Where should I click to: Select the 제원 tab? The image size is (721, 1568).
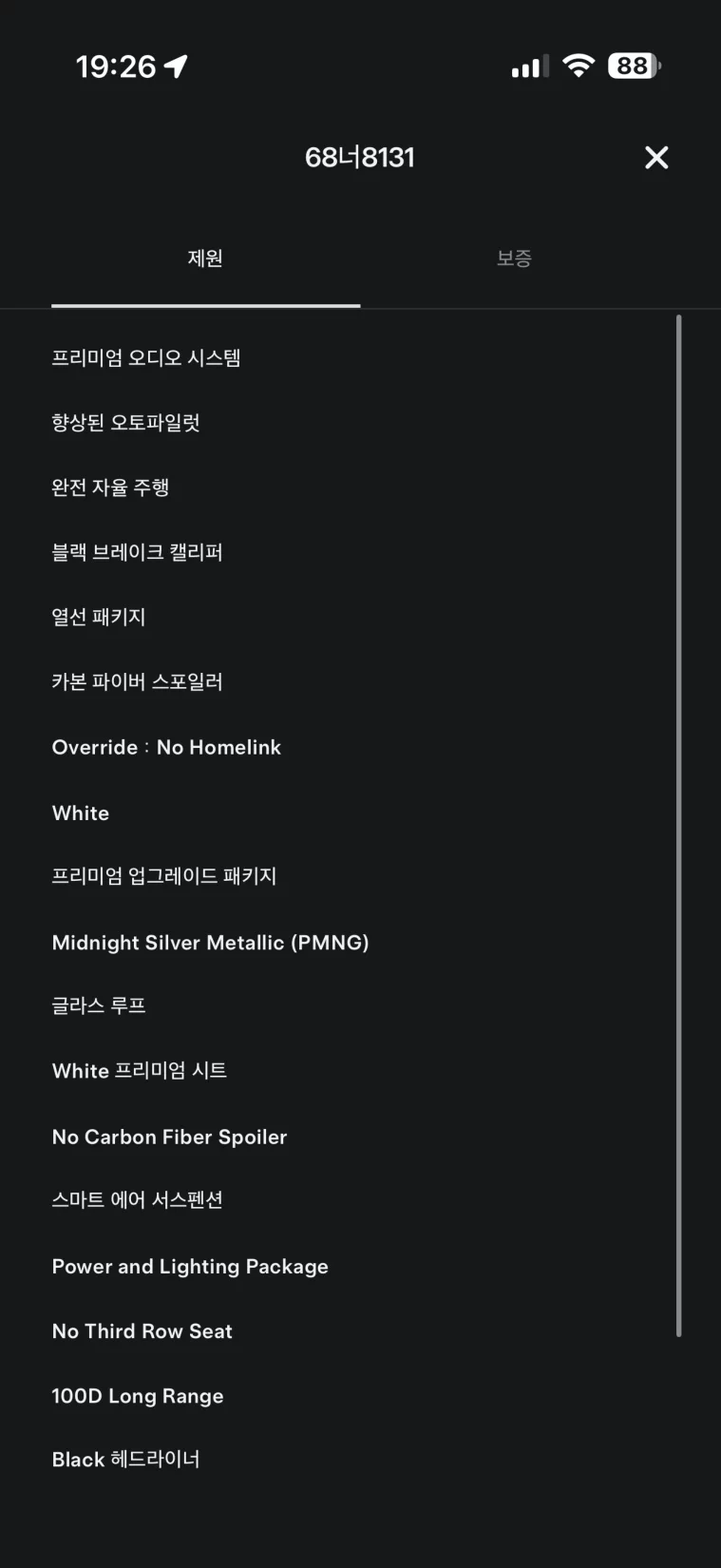(205, 258)
